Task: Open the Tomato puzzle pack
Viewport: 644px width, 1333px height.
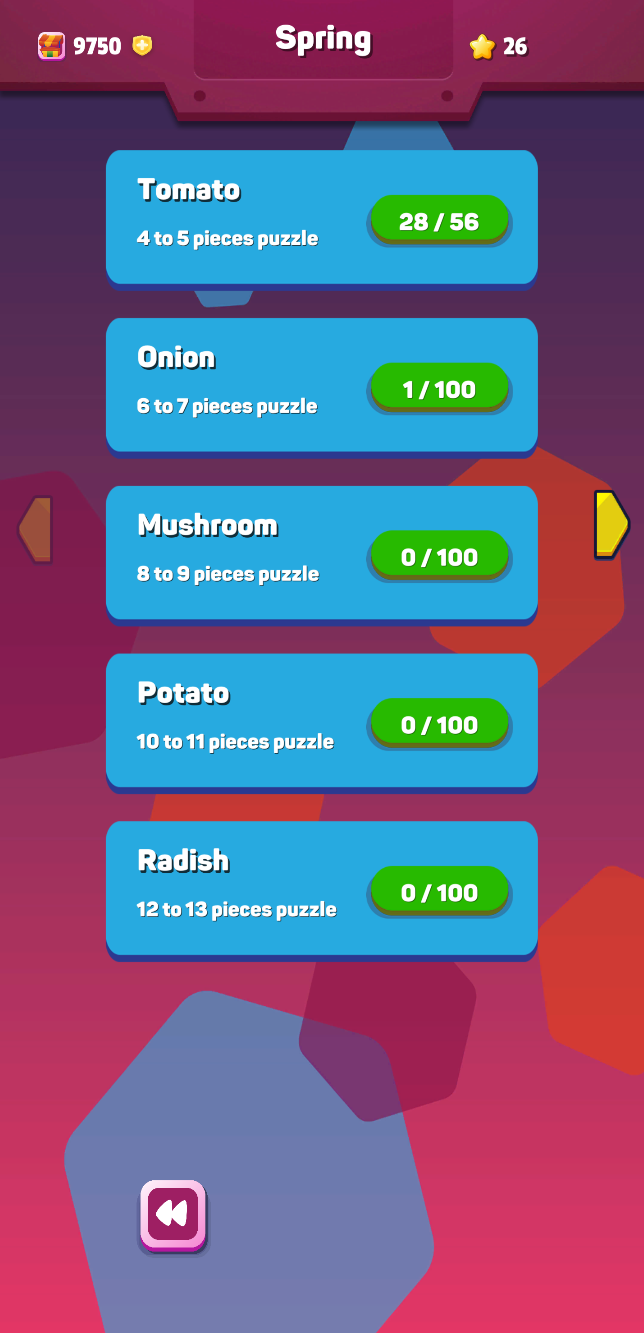Action: 321,216
